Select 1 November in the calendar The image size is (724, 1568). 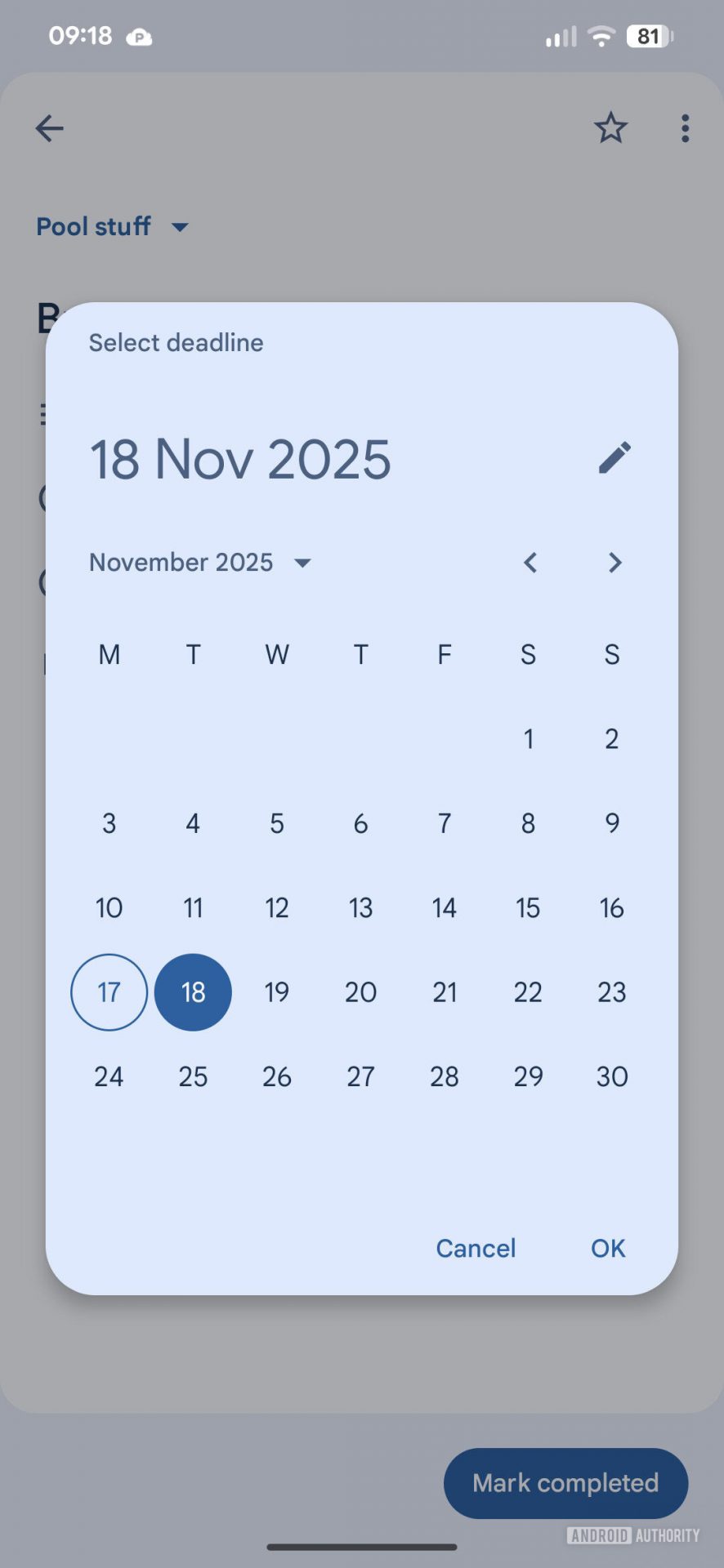click(x=529, y=739)
